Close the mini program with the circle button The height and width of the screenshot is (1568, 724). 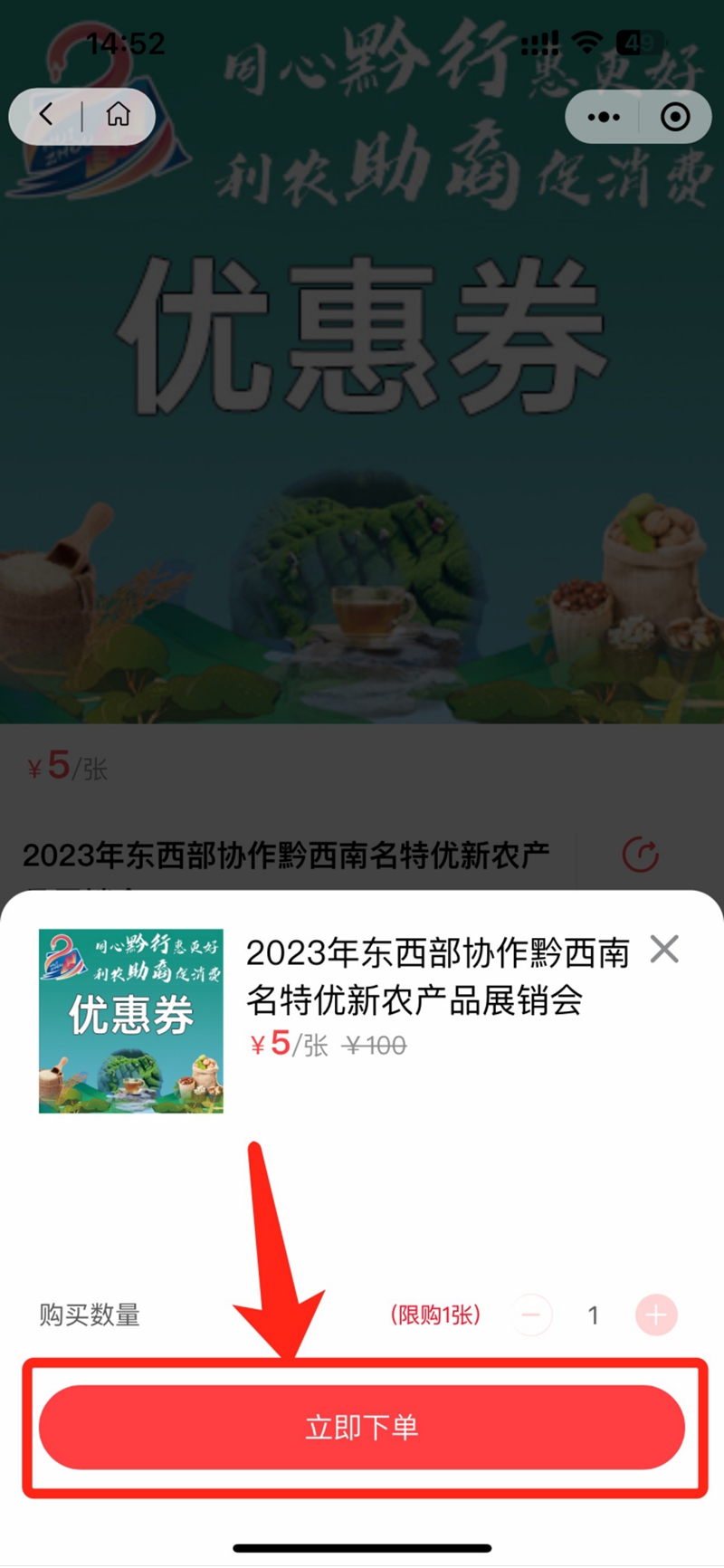click(675, 117)
